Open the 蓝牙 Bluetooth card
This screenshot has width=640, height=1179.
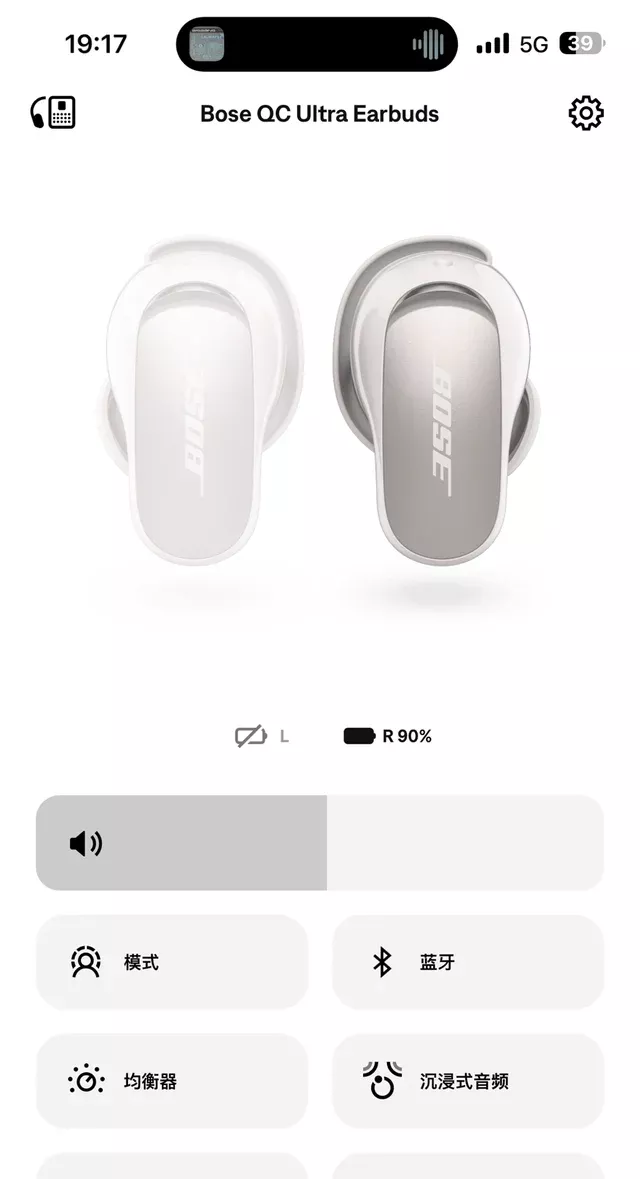tap(467, 962)
